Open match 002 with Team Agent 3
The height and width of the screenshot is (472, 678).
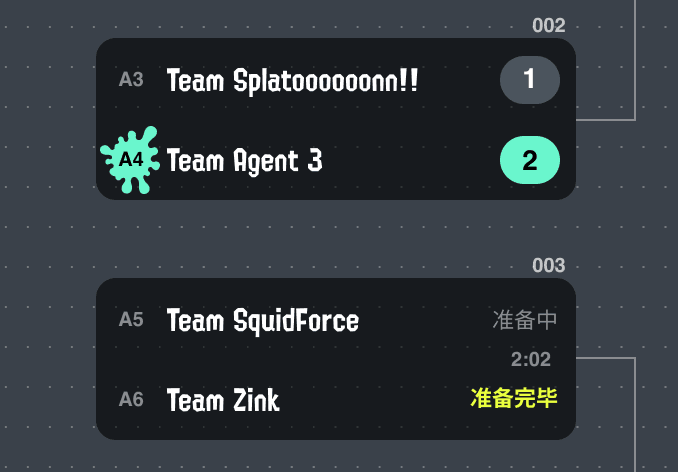335,120
